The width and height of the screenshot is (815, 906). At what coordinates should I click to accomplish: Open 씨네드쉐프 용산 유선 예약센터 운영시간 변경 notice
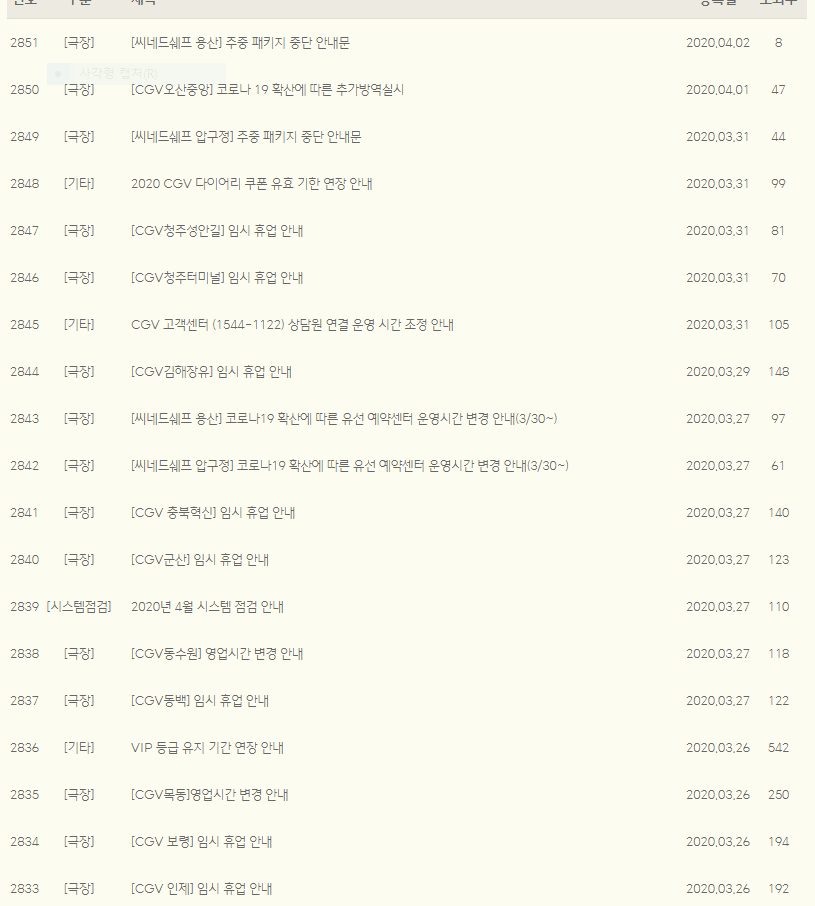pos(344,419)
